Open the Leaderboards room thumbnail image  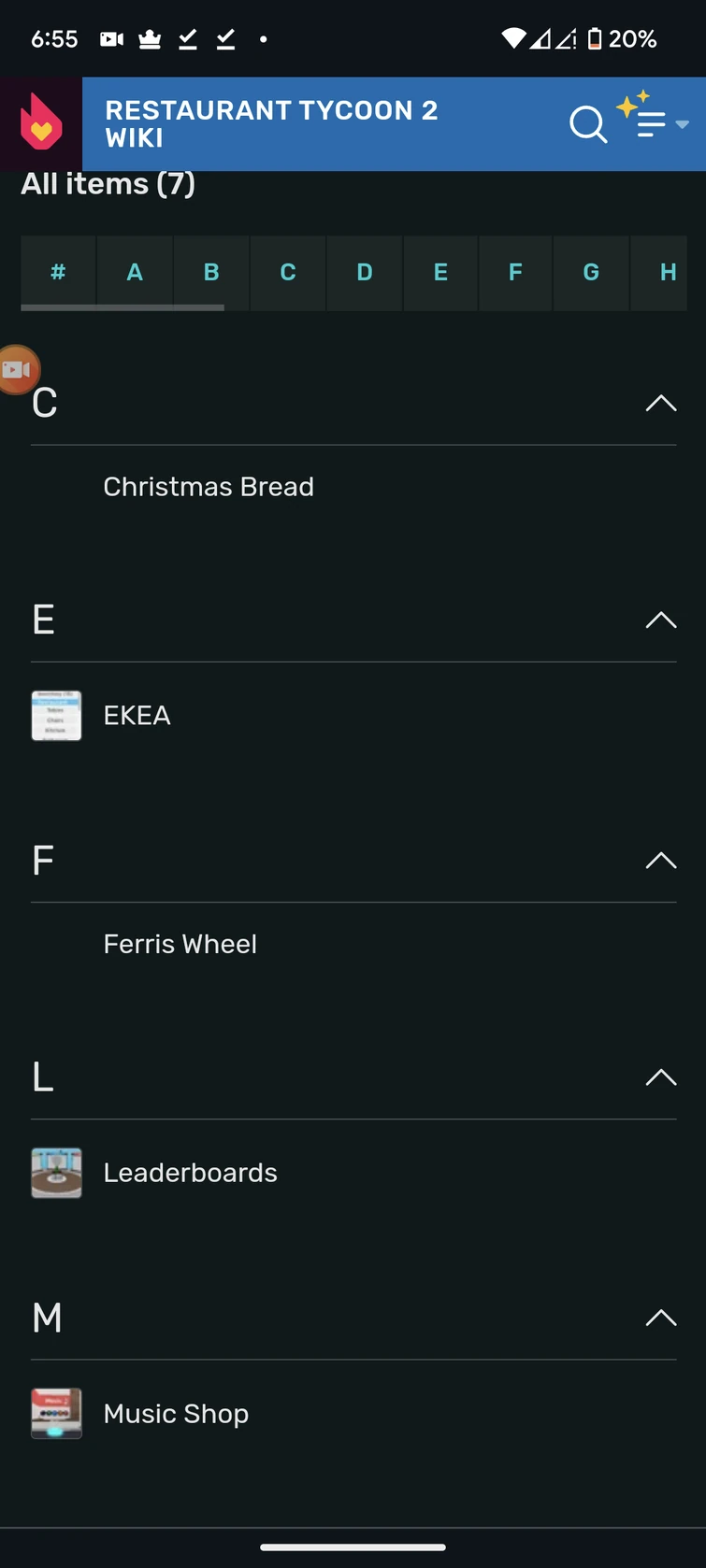coord(56,1173)
